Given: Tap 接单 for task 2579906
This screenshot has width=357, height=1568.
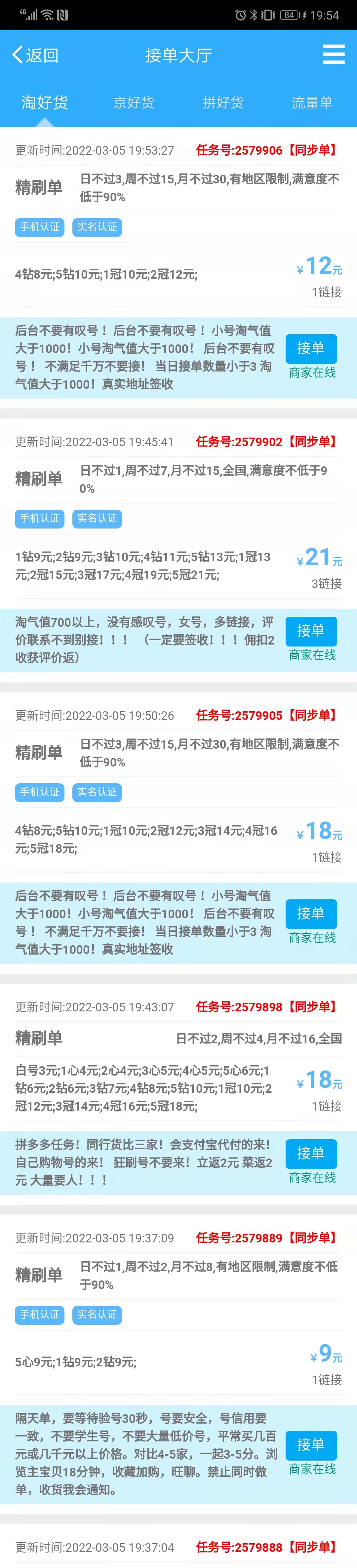Looking at the screenshot, I should (x=311, y=348).
